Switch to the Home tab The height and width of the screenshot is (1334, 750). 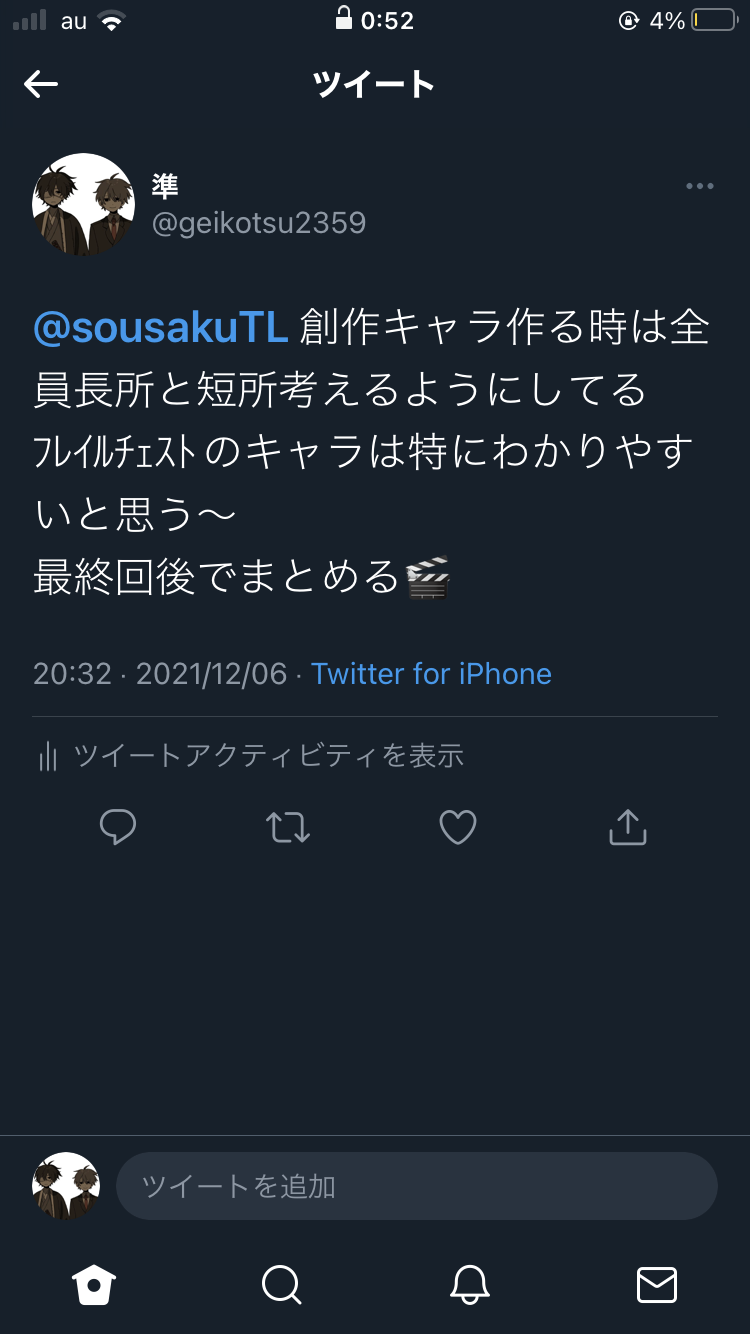click(94, 1284)
